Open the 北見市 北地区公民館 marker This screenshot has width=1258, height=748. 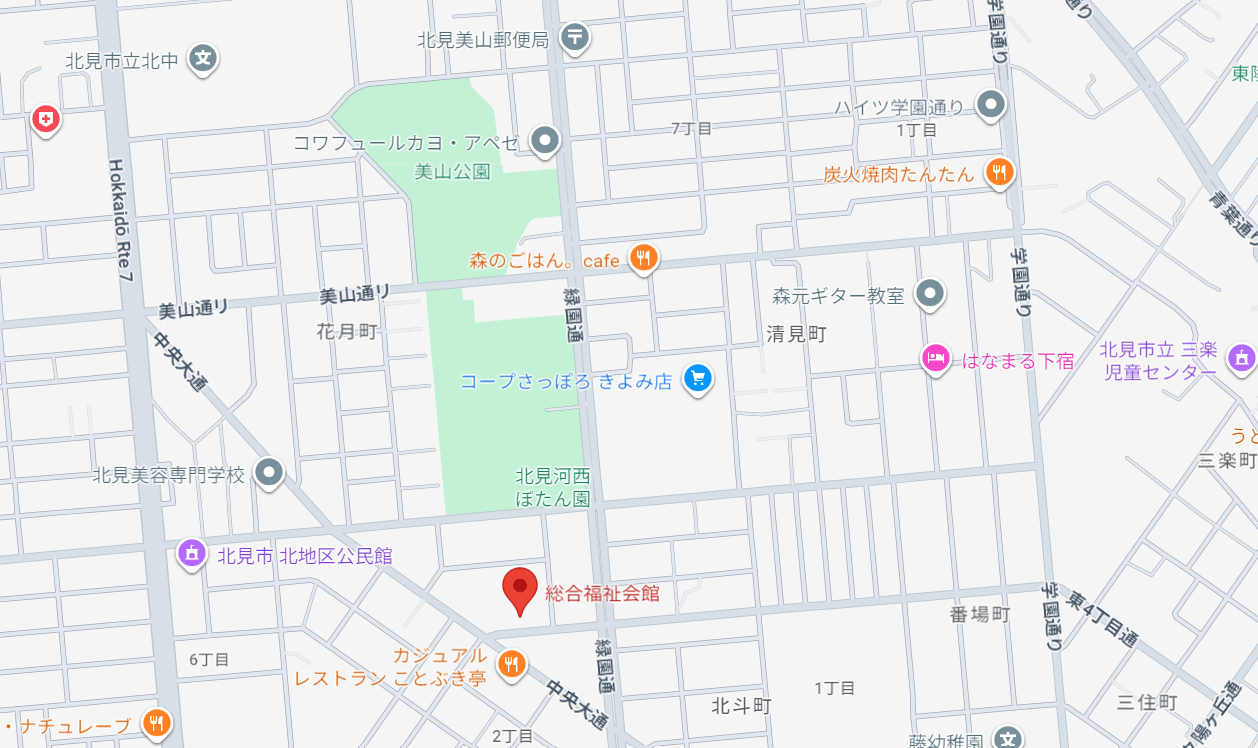click(x=190, y=552)
